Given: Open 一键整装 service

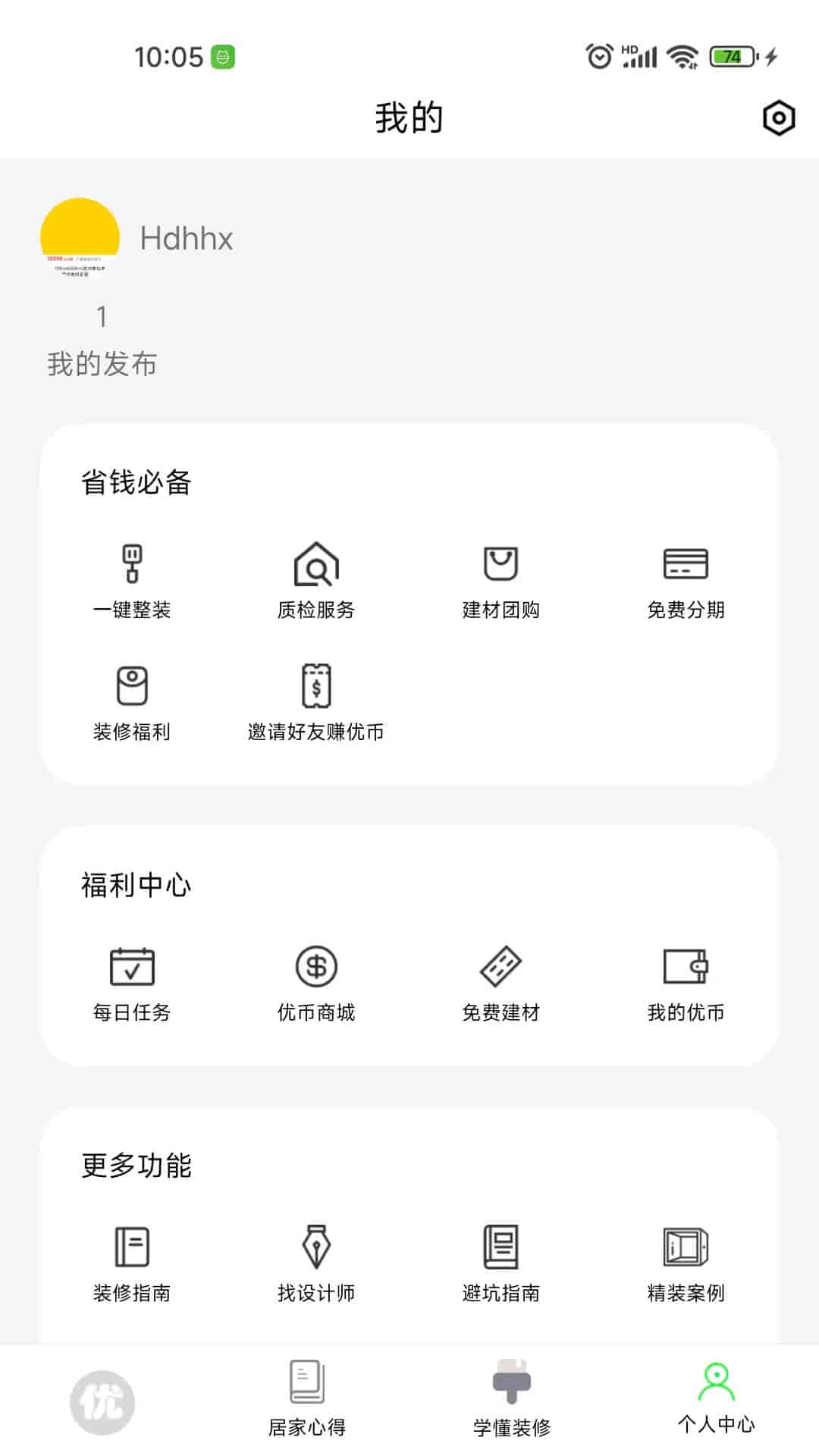Looking at the screenshot, I should [x=132, y=580].
